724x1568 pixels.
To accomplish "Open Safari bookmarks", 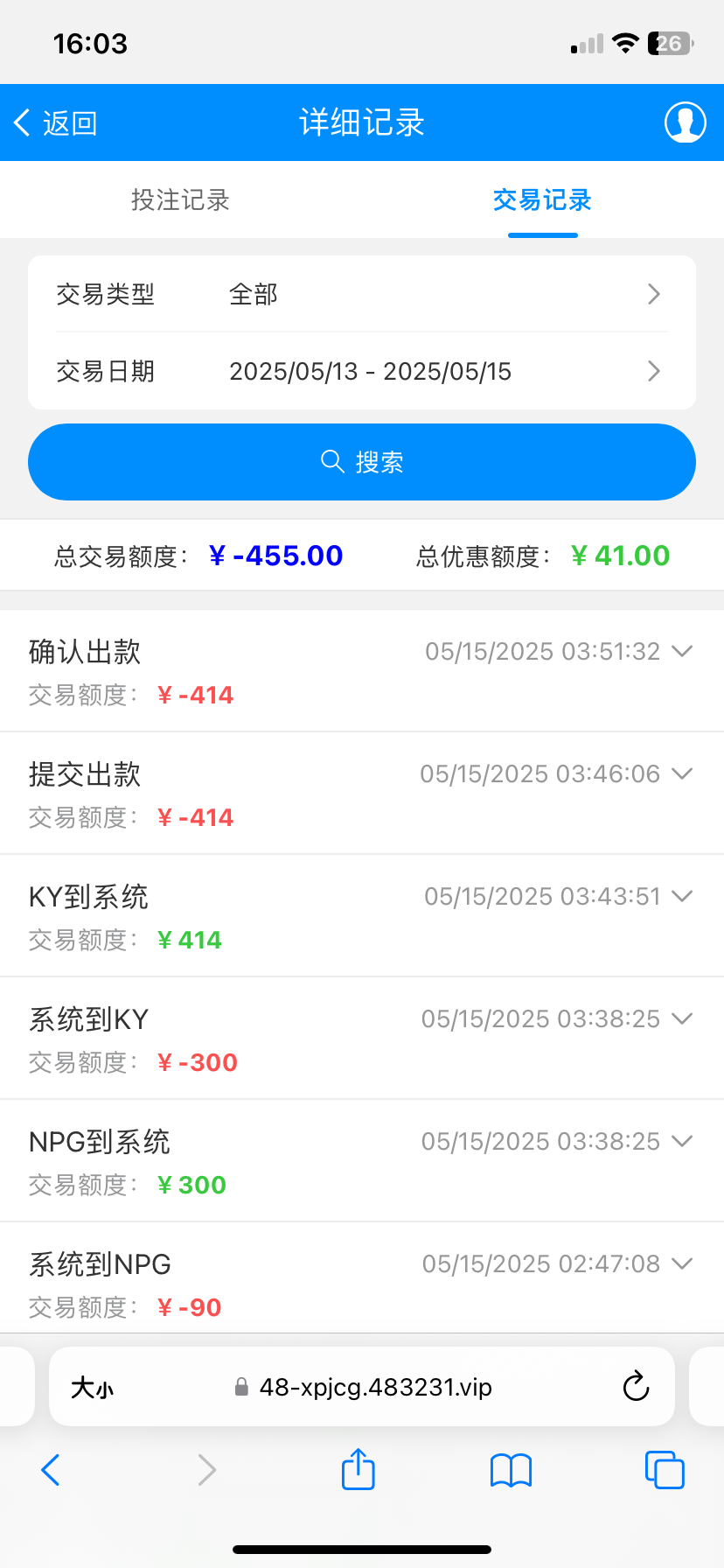I will (511, 1470).
